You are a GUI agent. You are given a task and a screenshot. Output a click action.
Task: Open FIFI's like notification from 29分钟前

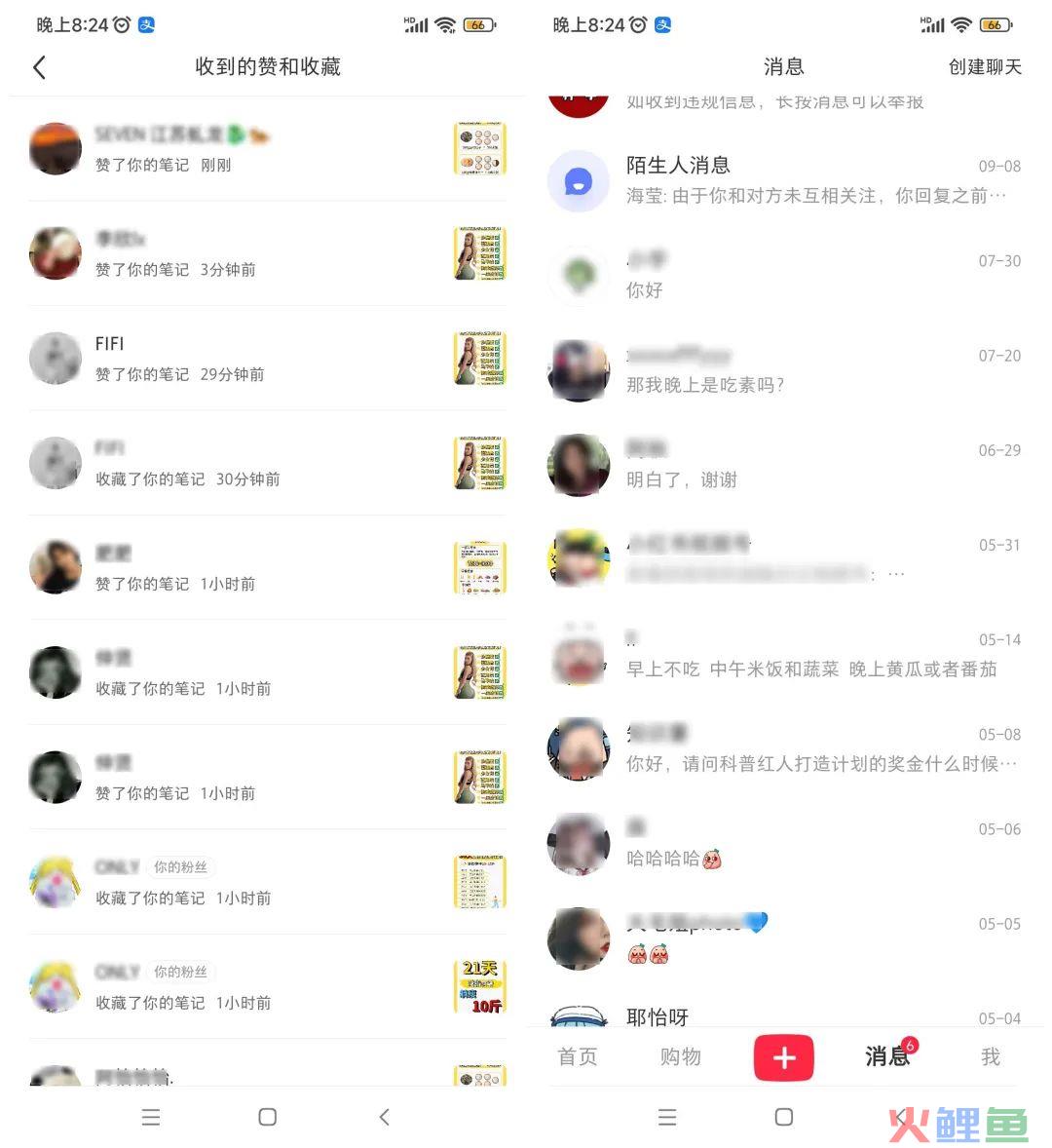263,359
